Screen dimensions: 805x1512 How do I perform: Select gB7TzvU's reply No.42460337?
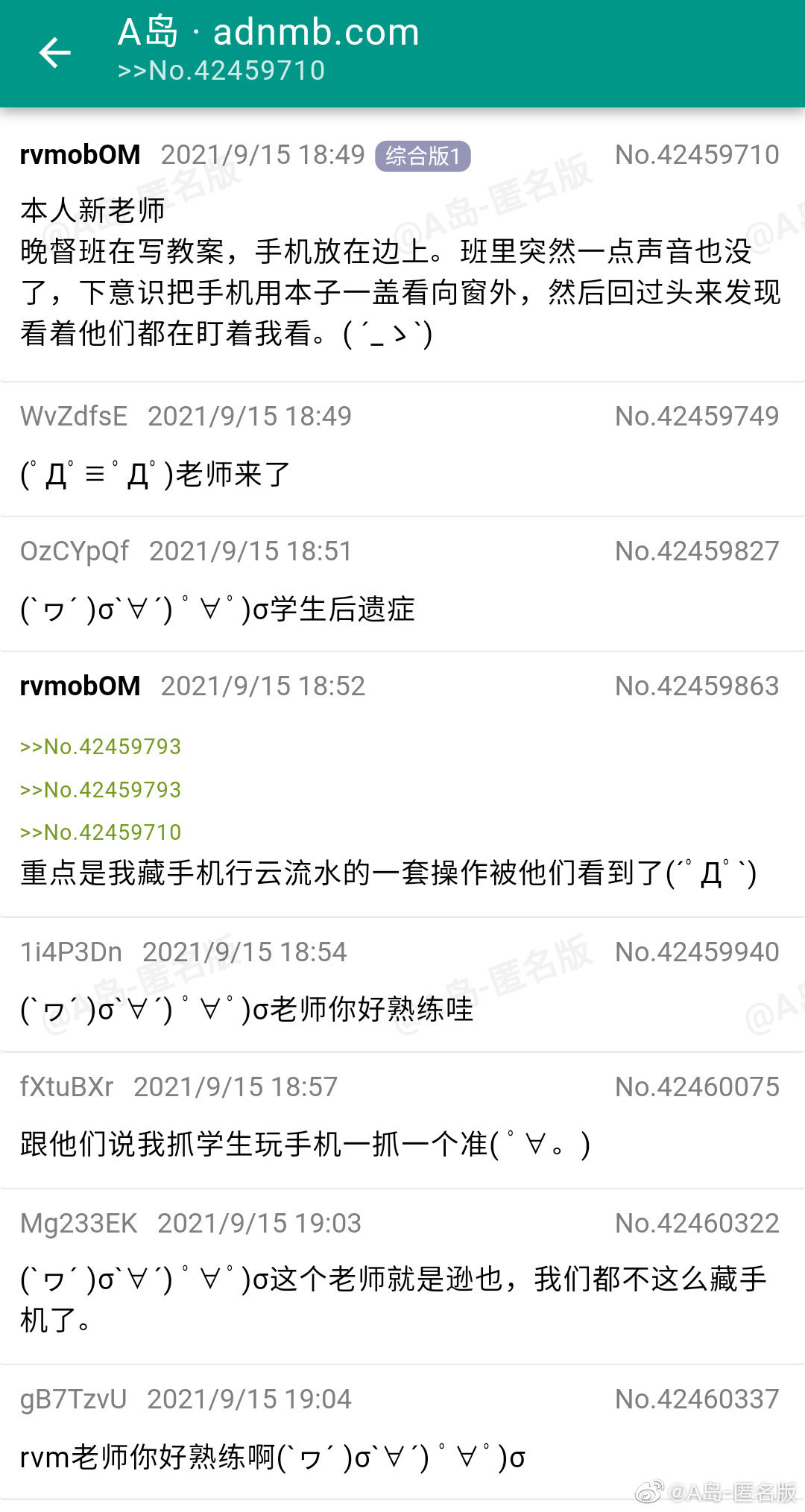pyautogui.click(x=402, y=1432)
